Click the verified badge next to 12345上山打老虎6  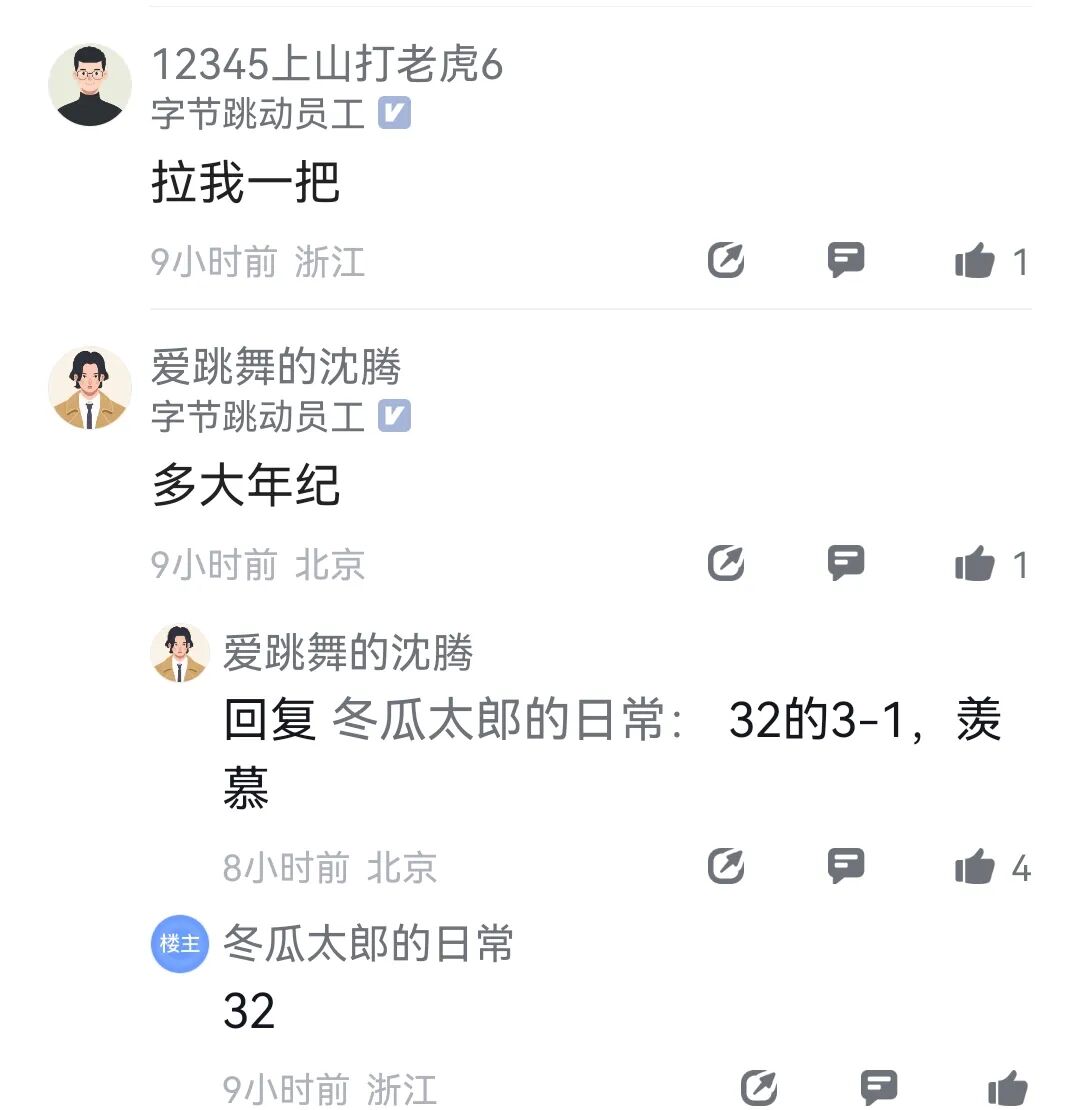pos(396,112)
